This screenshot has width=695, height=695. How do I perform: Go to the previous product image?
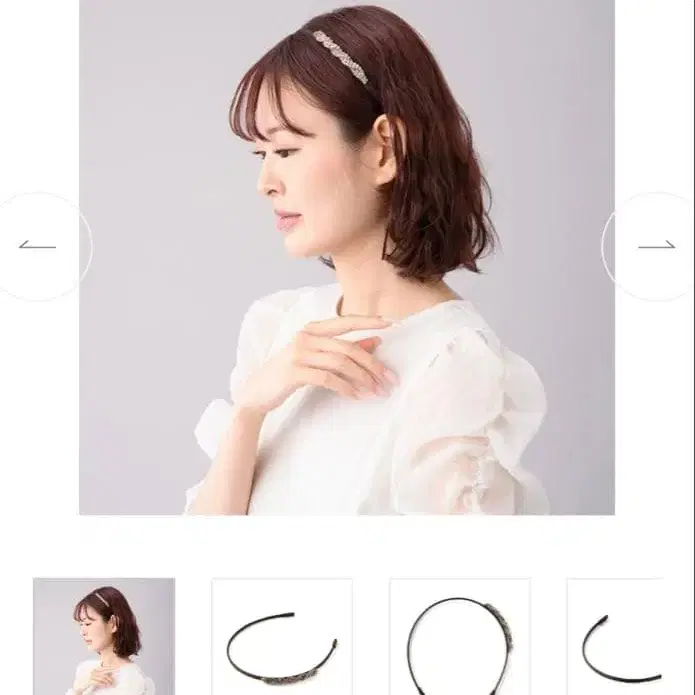40,246
